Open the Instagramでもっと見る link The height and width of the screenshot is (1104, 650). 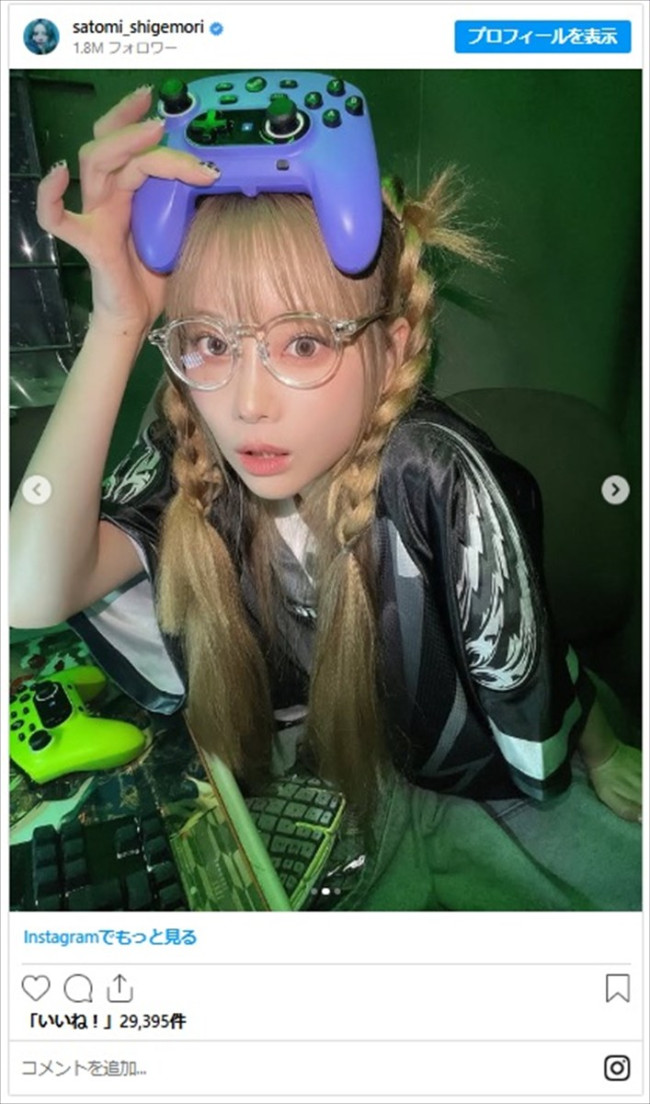tap(110, 937)
